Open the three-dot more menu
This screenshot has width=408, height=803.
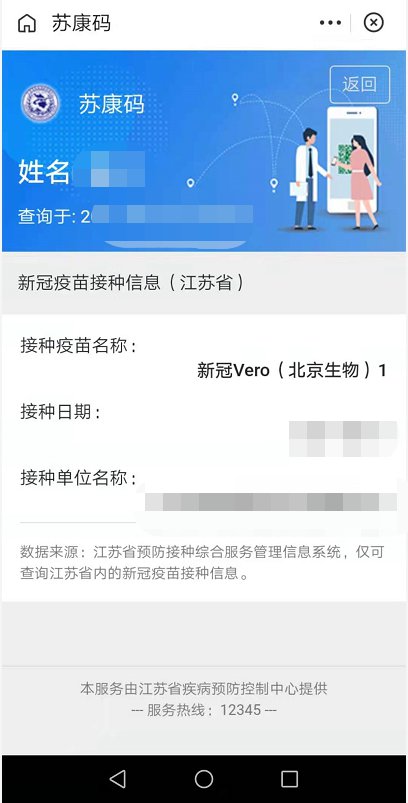click(330, 23)
